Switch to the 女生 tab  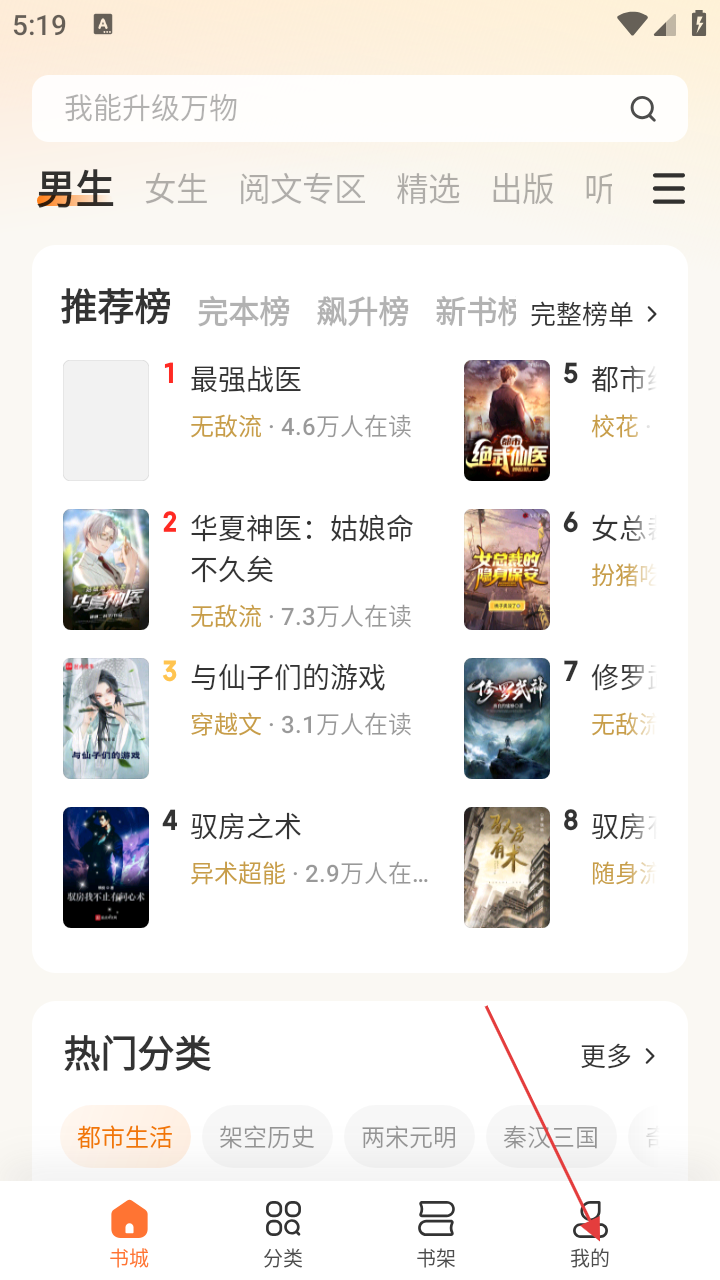click(x=176, y=189)
